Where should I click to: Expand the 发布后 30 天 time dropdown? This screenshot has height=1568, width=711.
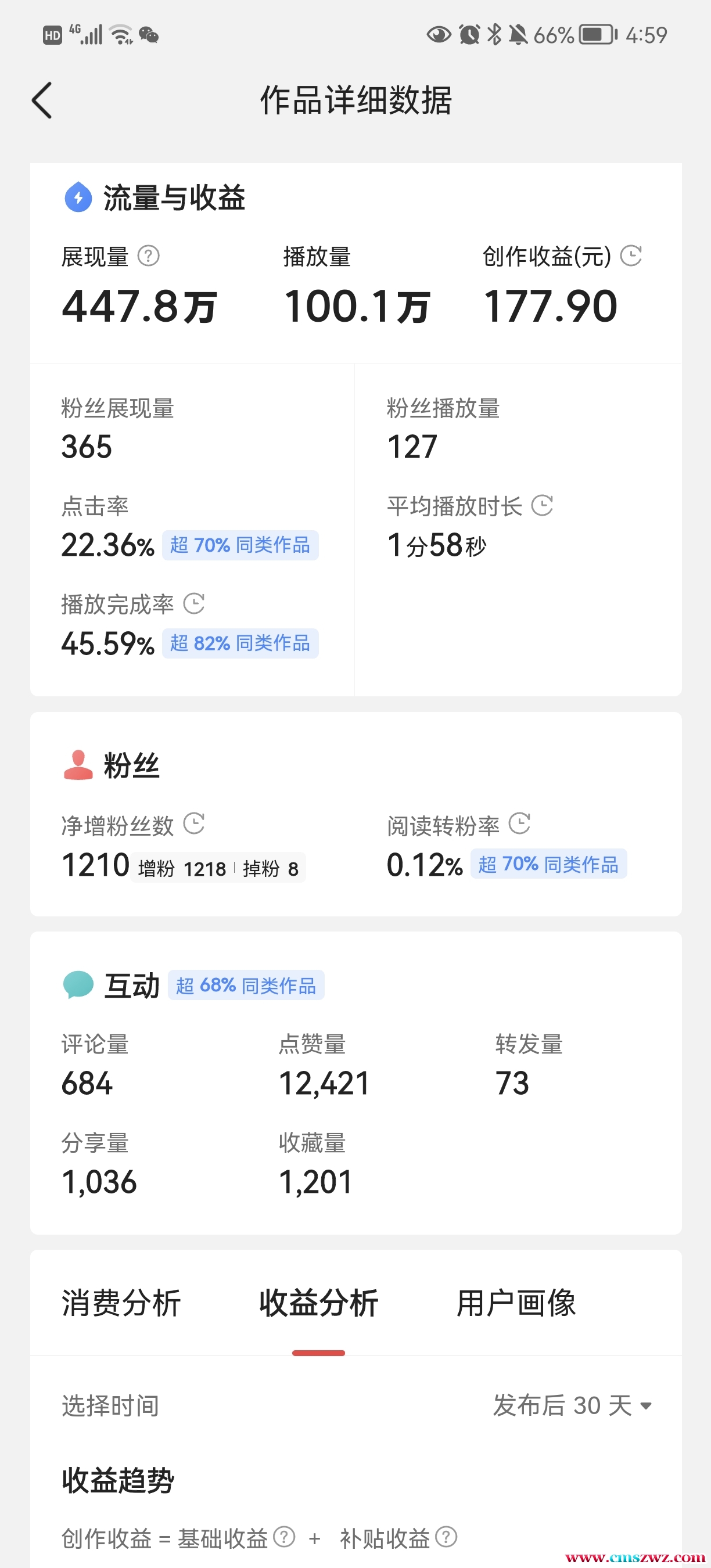pyautogui.click(x=572, y=1405)
